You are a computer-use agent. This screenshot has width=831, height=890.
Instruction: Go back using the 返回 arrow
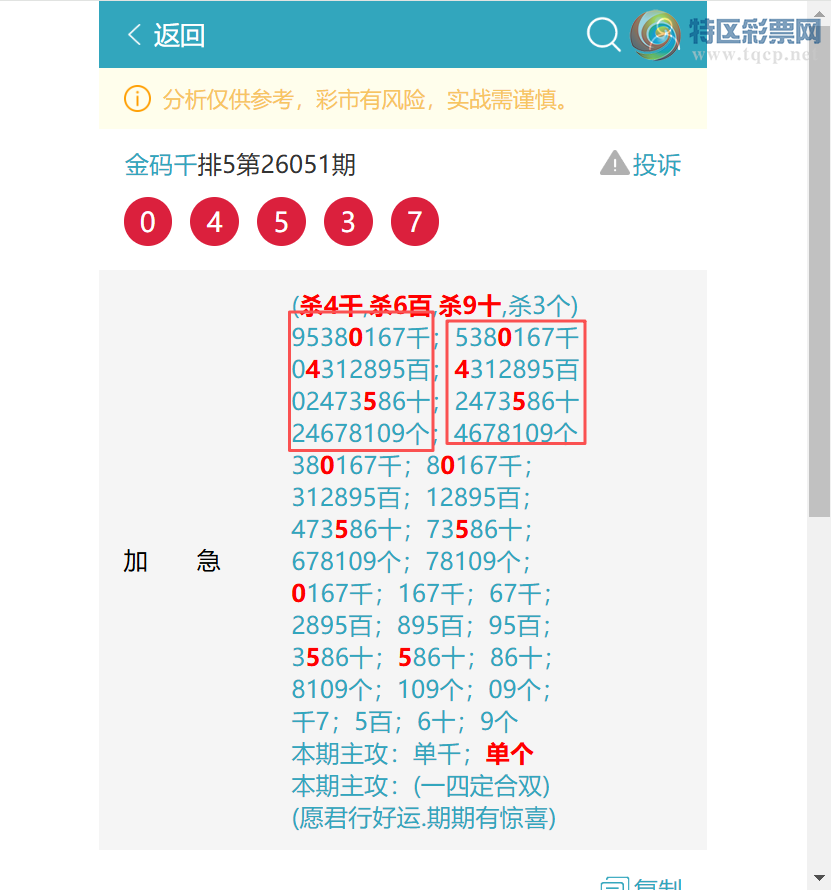click(x=165, y=35)
